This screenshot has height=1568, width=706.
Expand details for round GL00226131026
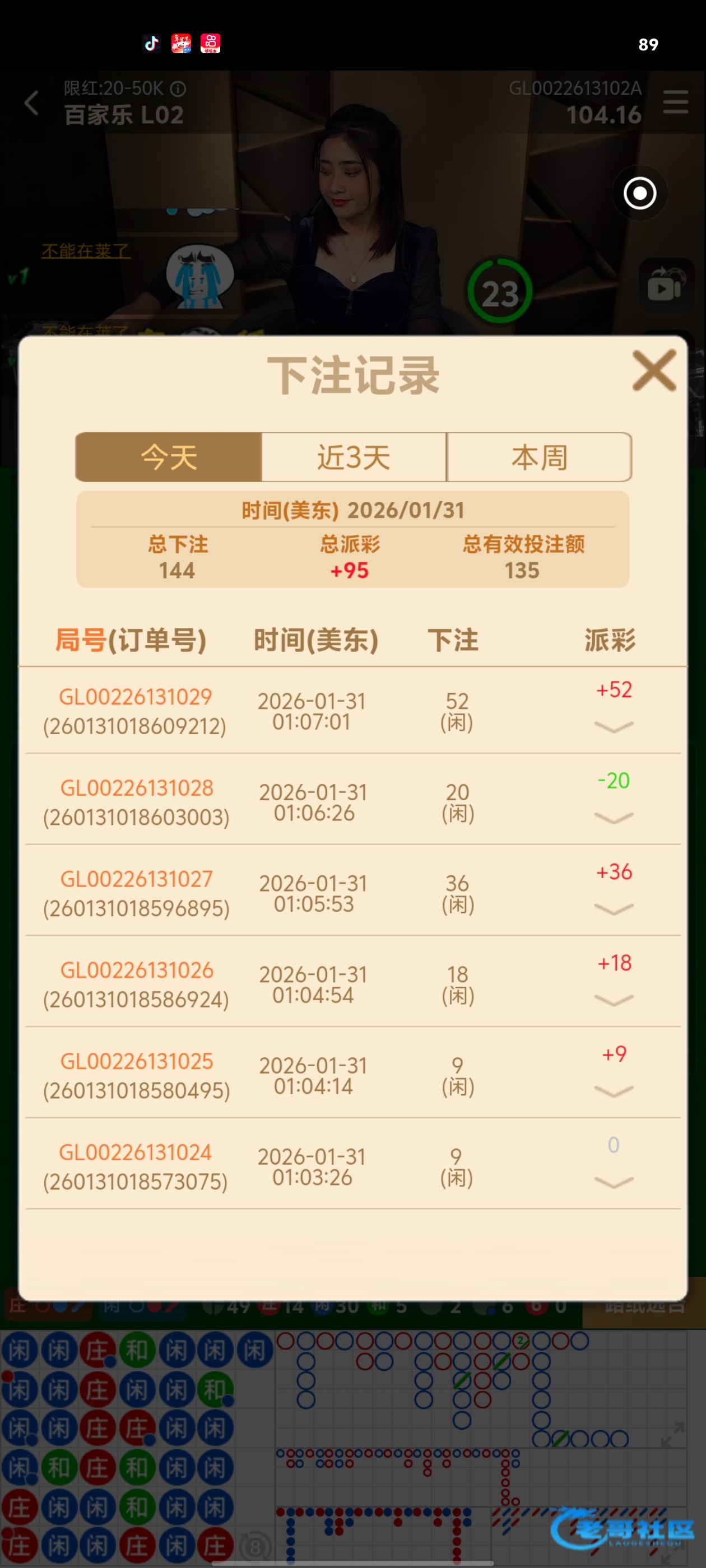point(614,1000)
